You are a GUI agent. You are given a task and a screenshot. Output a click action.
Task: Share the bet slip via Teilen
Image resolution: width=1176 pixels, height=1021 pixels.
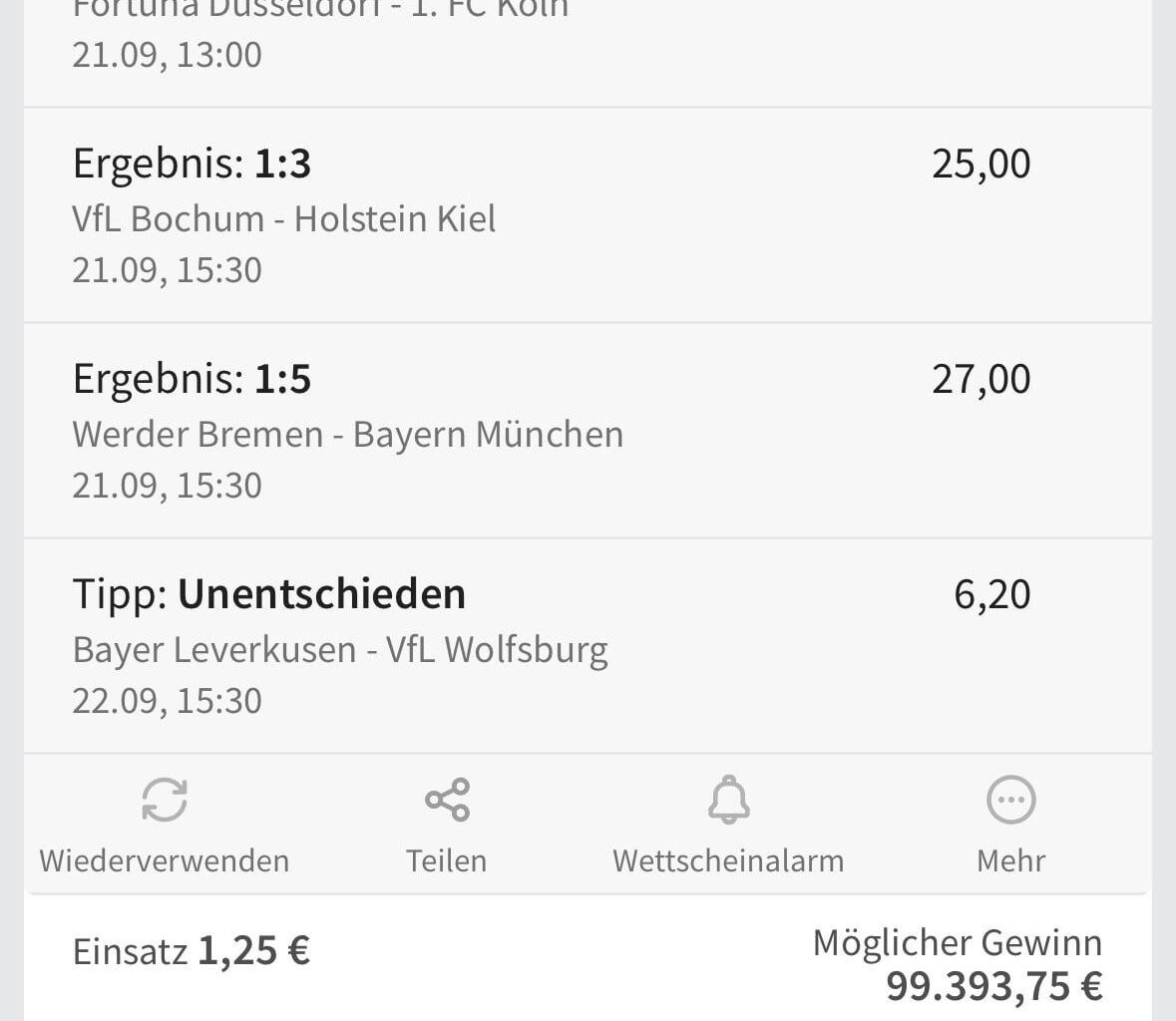(446, 824)
